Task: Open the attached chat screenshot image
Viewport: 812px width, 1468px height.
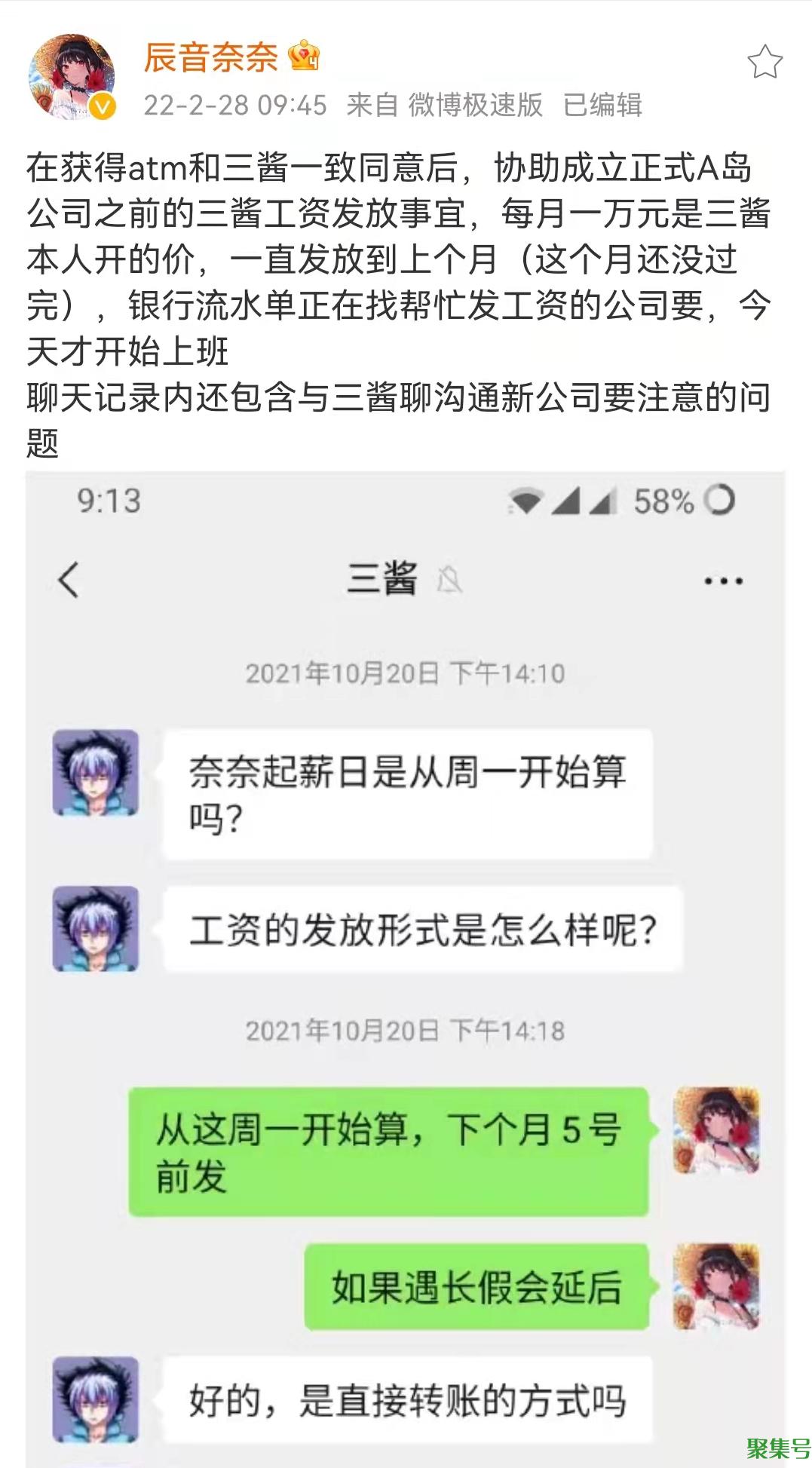Action: [x=406, y=965]
